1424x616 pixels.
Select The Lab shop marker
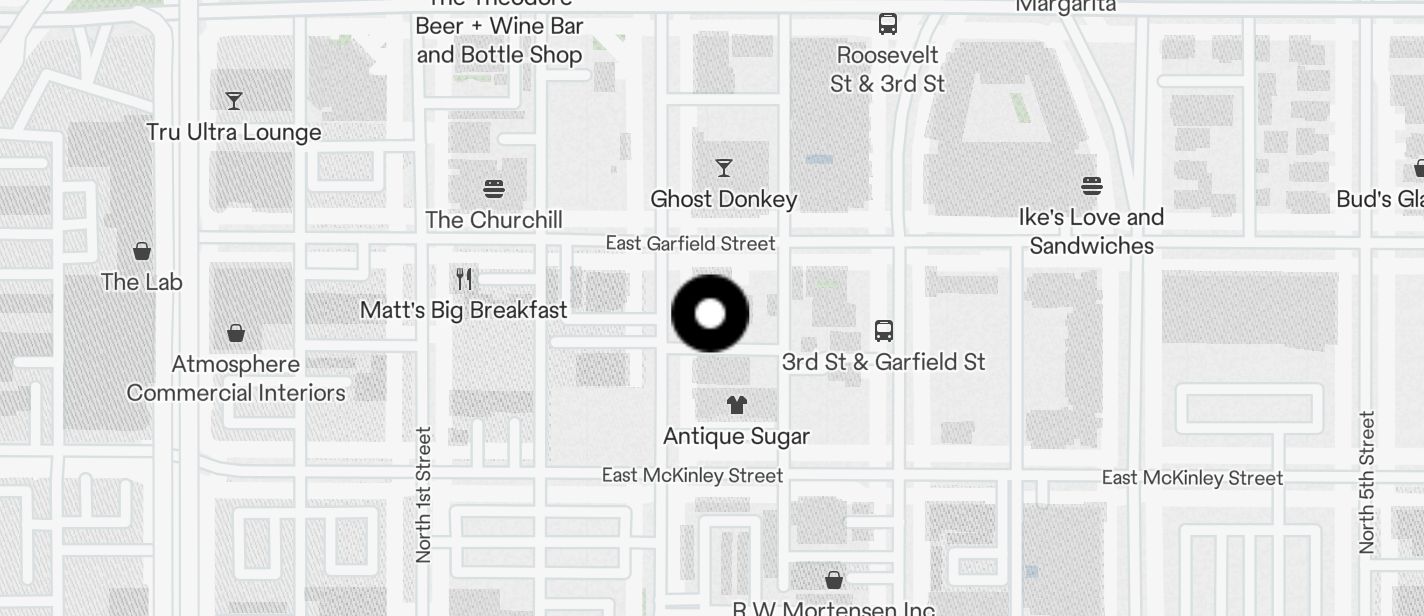point(142,251)
